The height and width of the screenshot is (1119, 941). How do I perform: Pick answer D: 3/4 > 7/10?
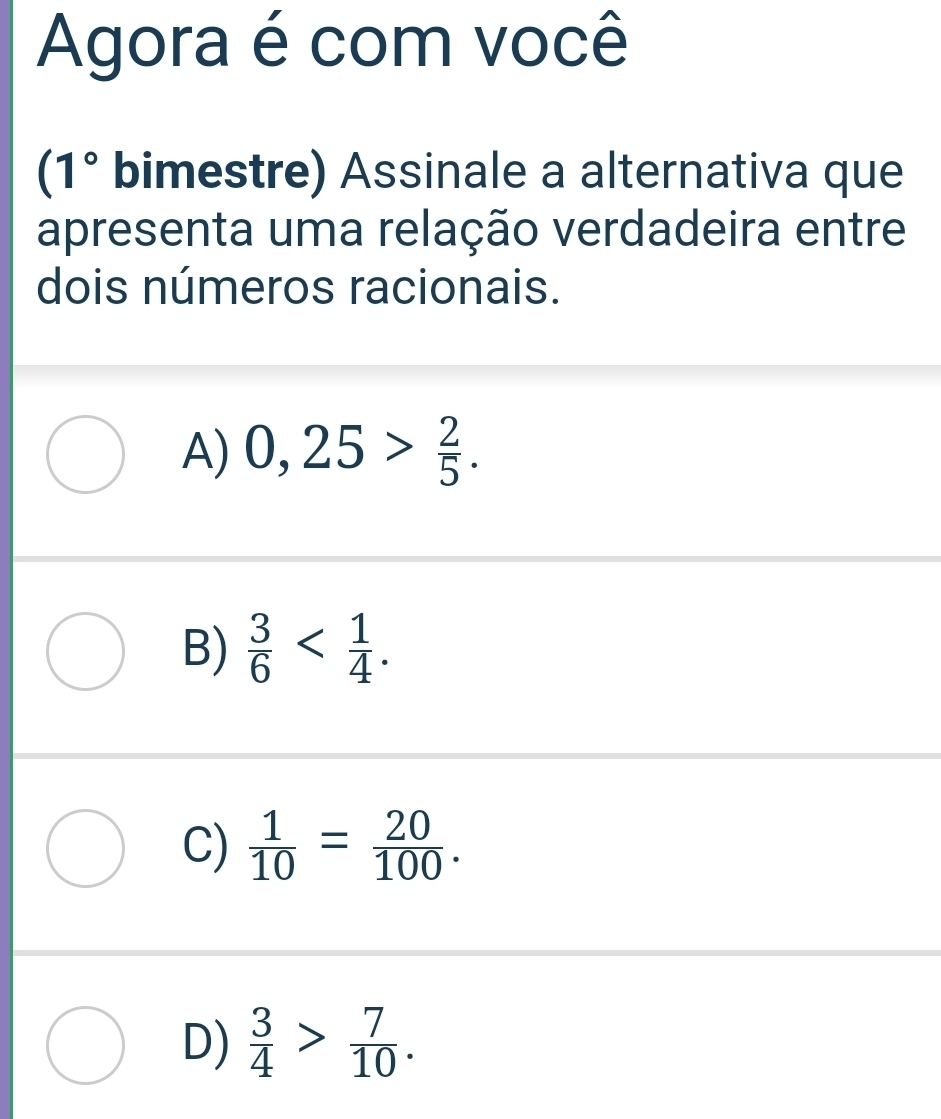[86, 1045]
